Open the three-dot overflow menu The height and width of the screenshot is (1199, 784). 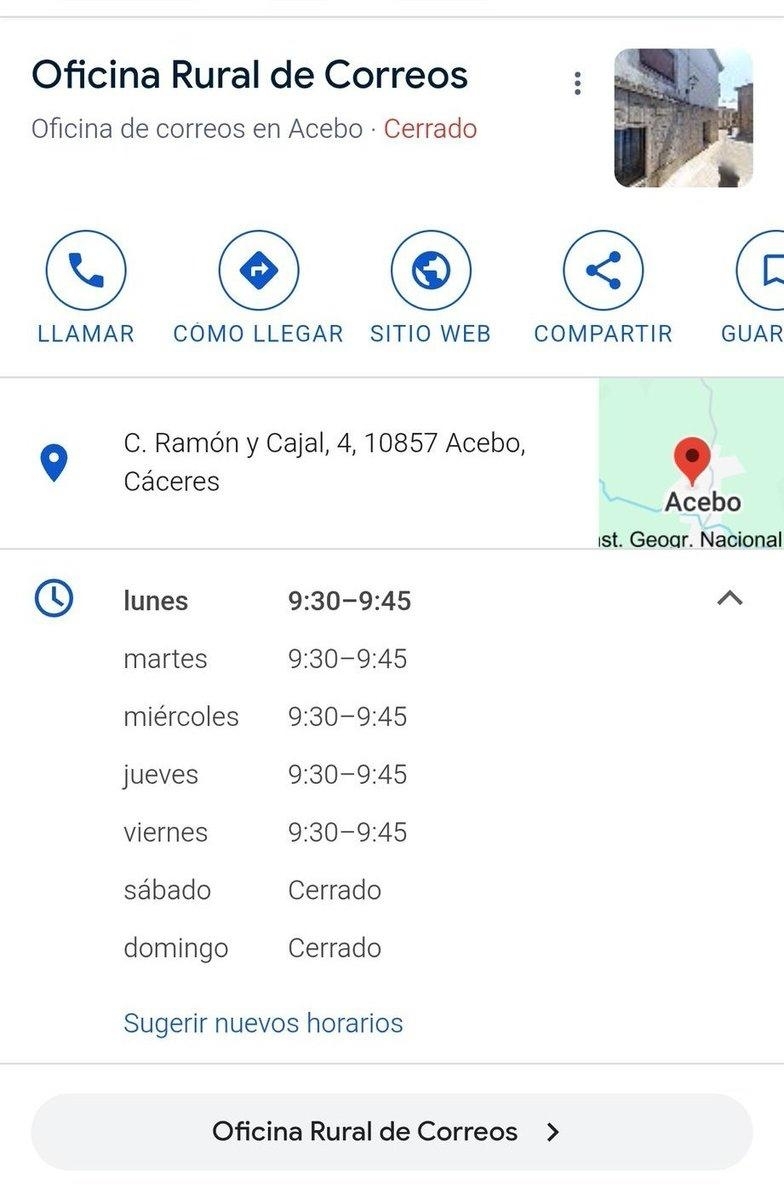(577, 84)
